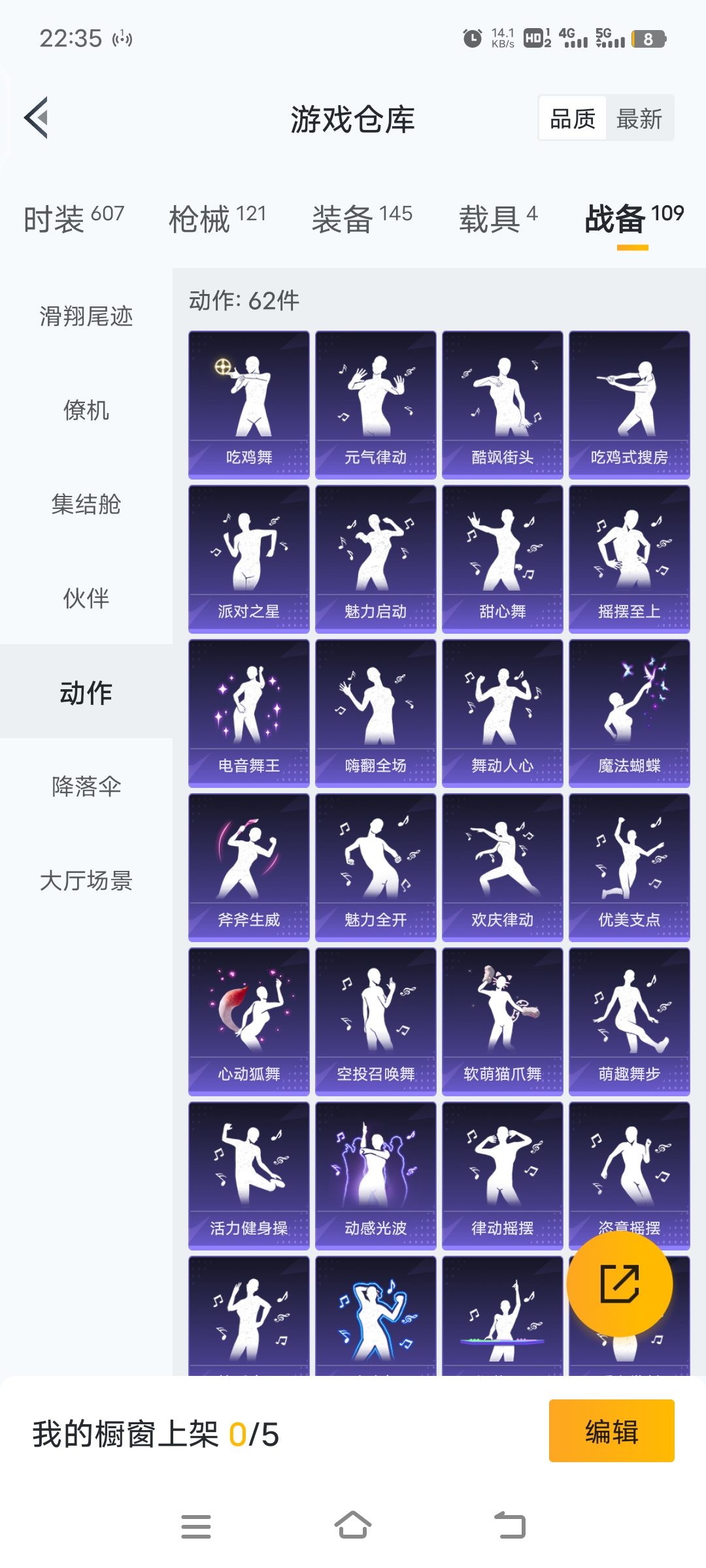Tap the 编辑 button
This screenshot has height=1568, width=706.
(x=611, y=1431)
